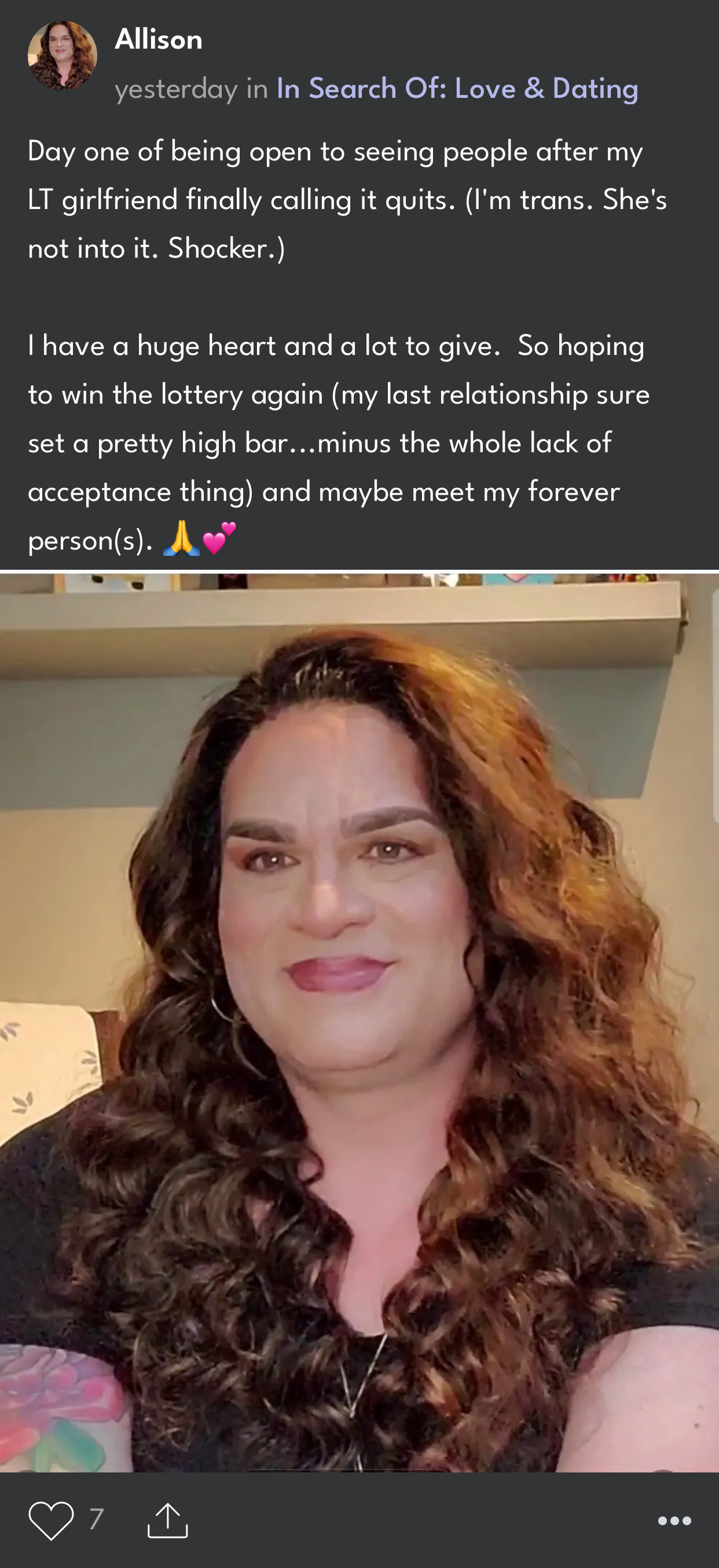This screenshot has height=1568, width=719.
Task: Open the In Search Of: Love & Dating group
Action: (x=457, y=88)
